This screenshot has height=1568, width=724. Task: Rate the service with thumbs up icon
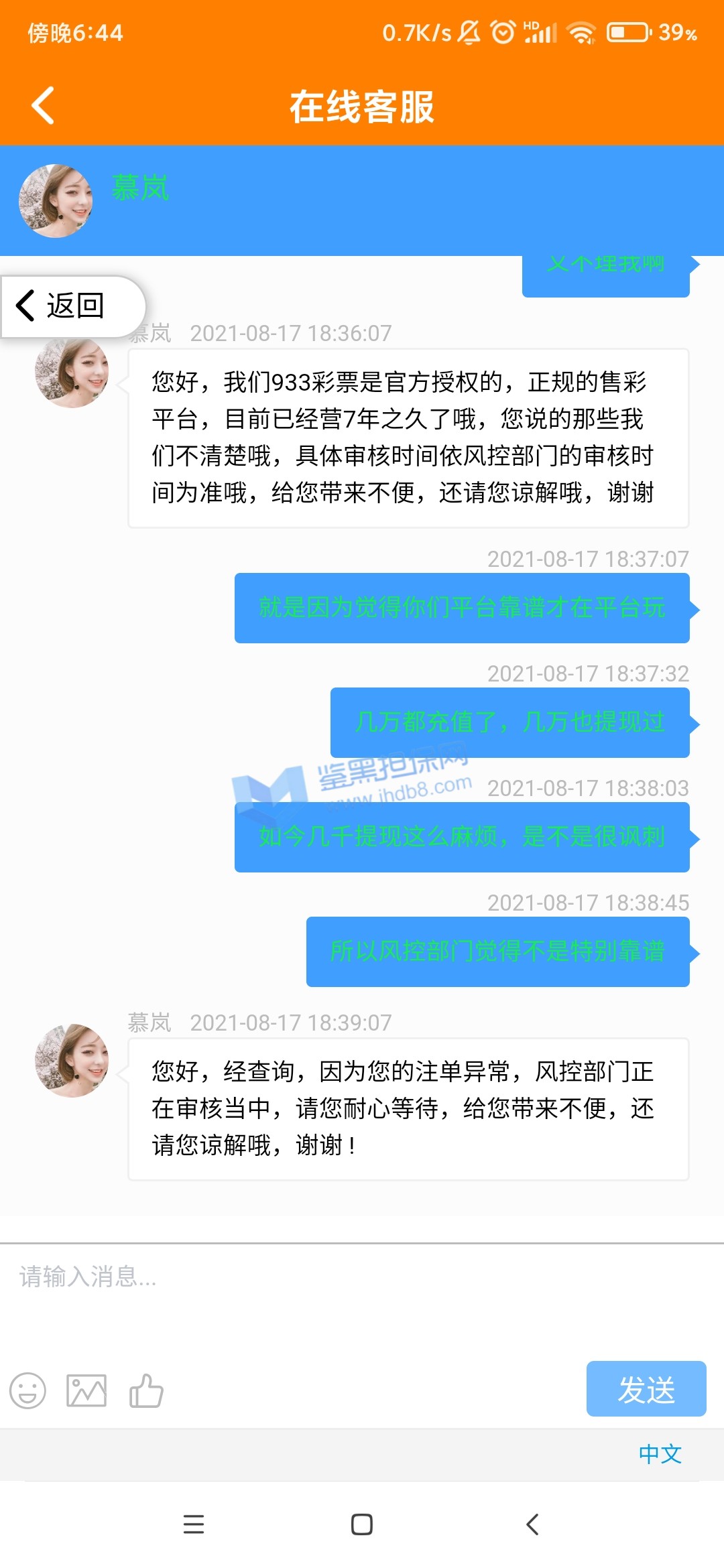point(146,1390)
